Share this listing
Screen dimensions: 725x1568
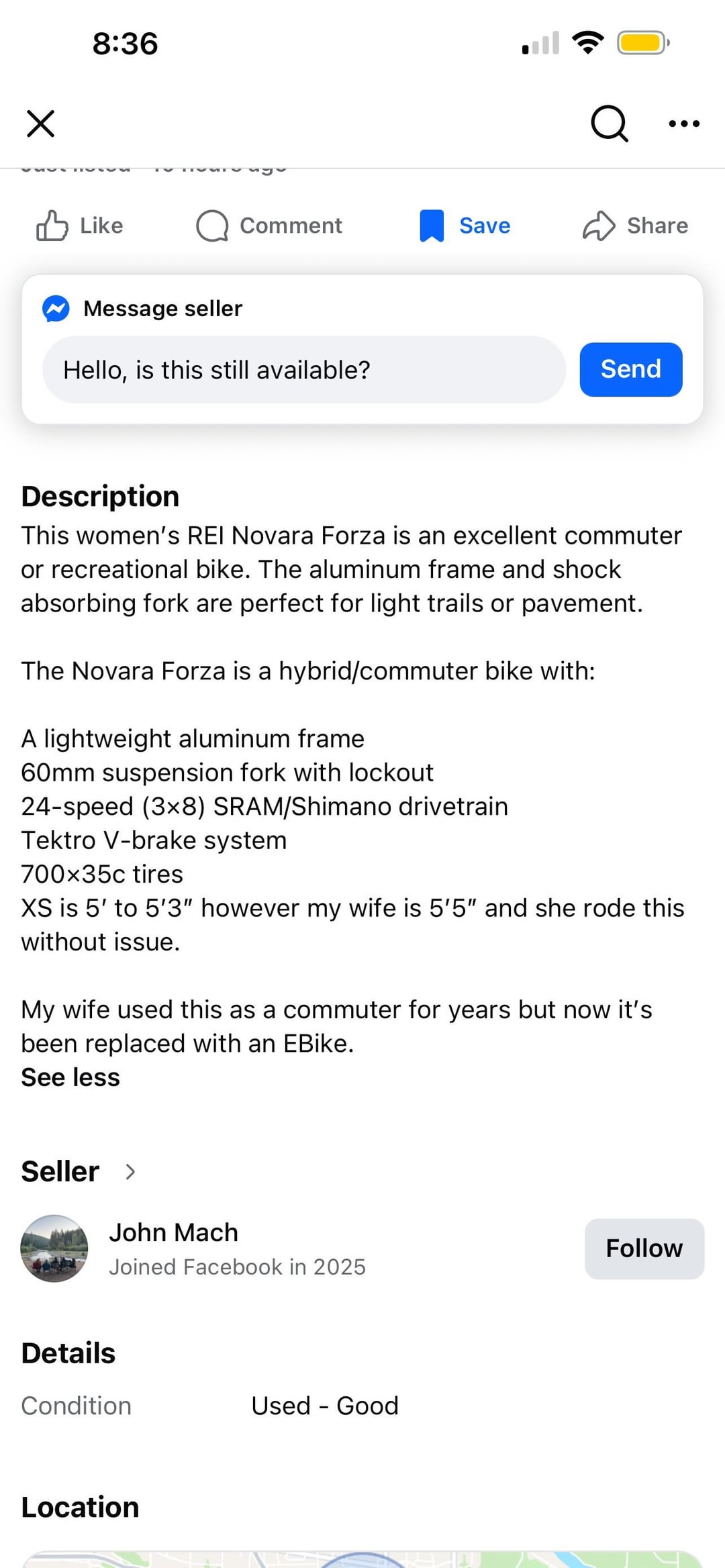pyautogui.click(x=635, y=226)
